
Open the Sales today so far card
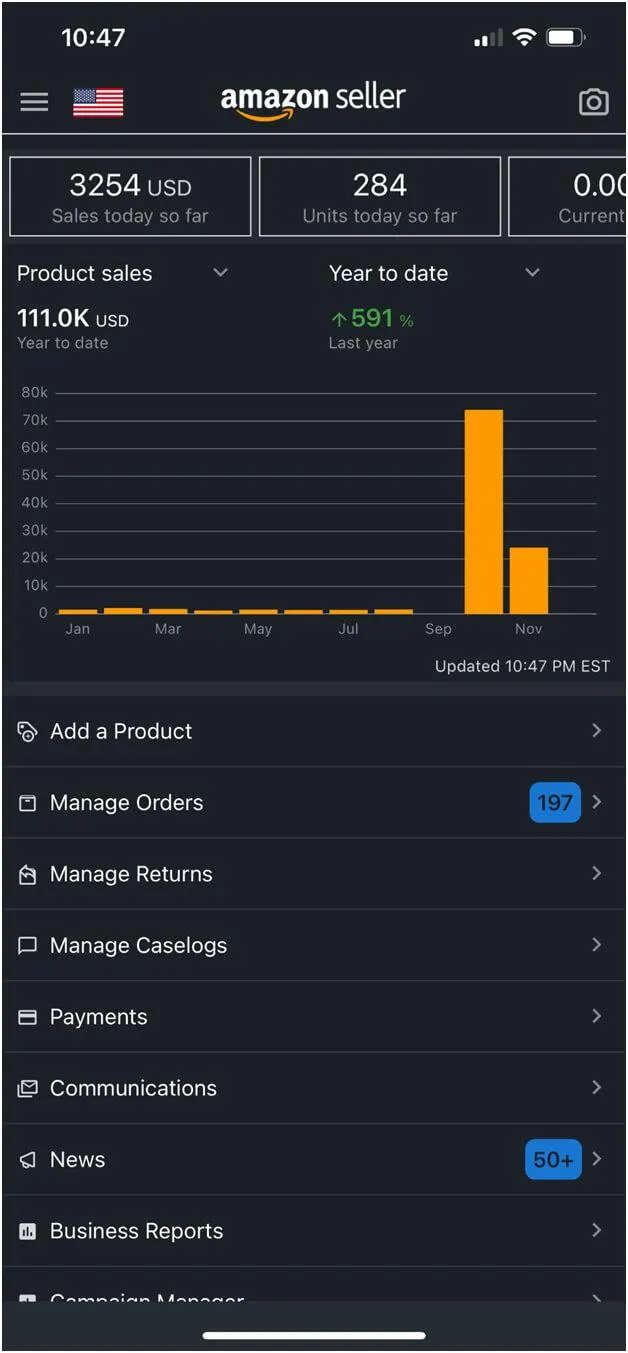pos(130,197)
